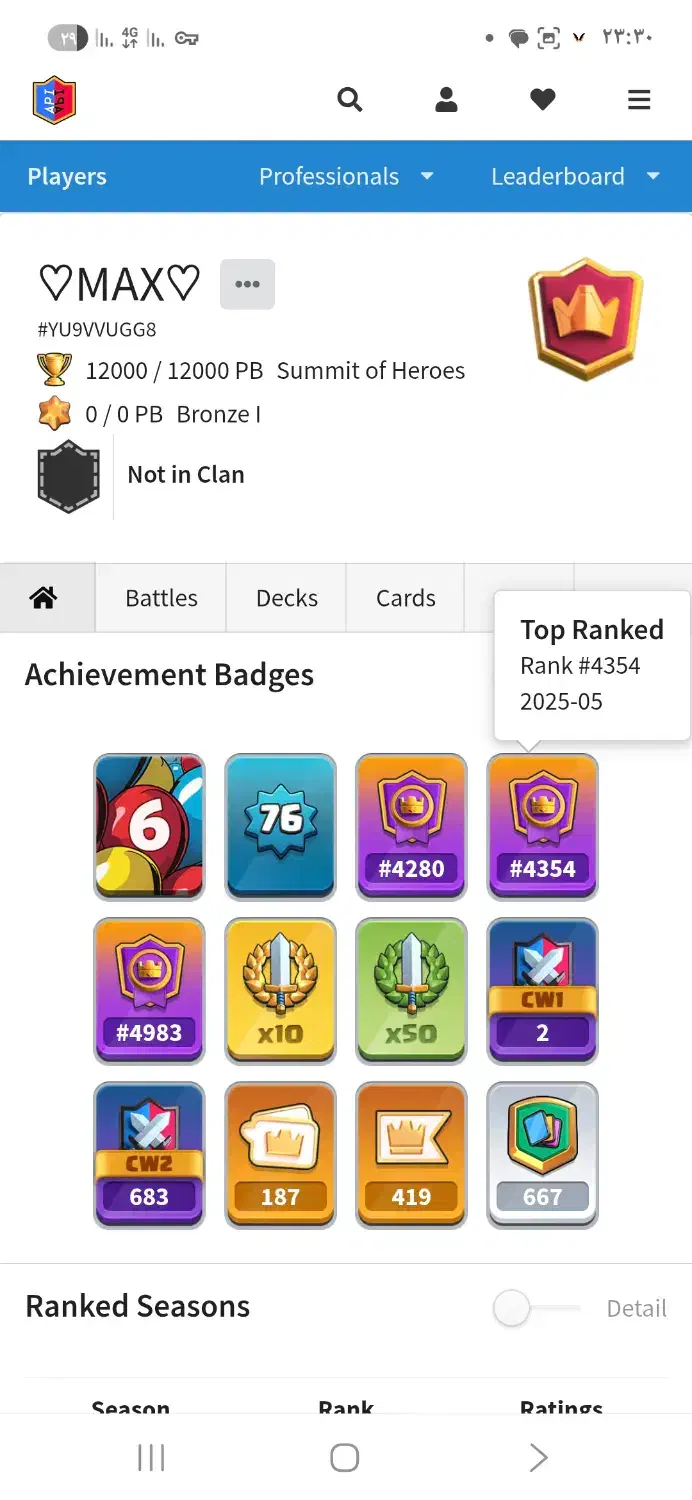The height and width of the screenshot is (1500, 692).
Task: Switch to the Decks tab
Action: tap(287, 598)
